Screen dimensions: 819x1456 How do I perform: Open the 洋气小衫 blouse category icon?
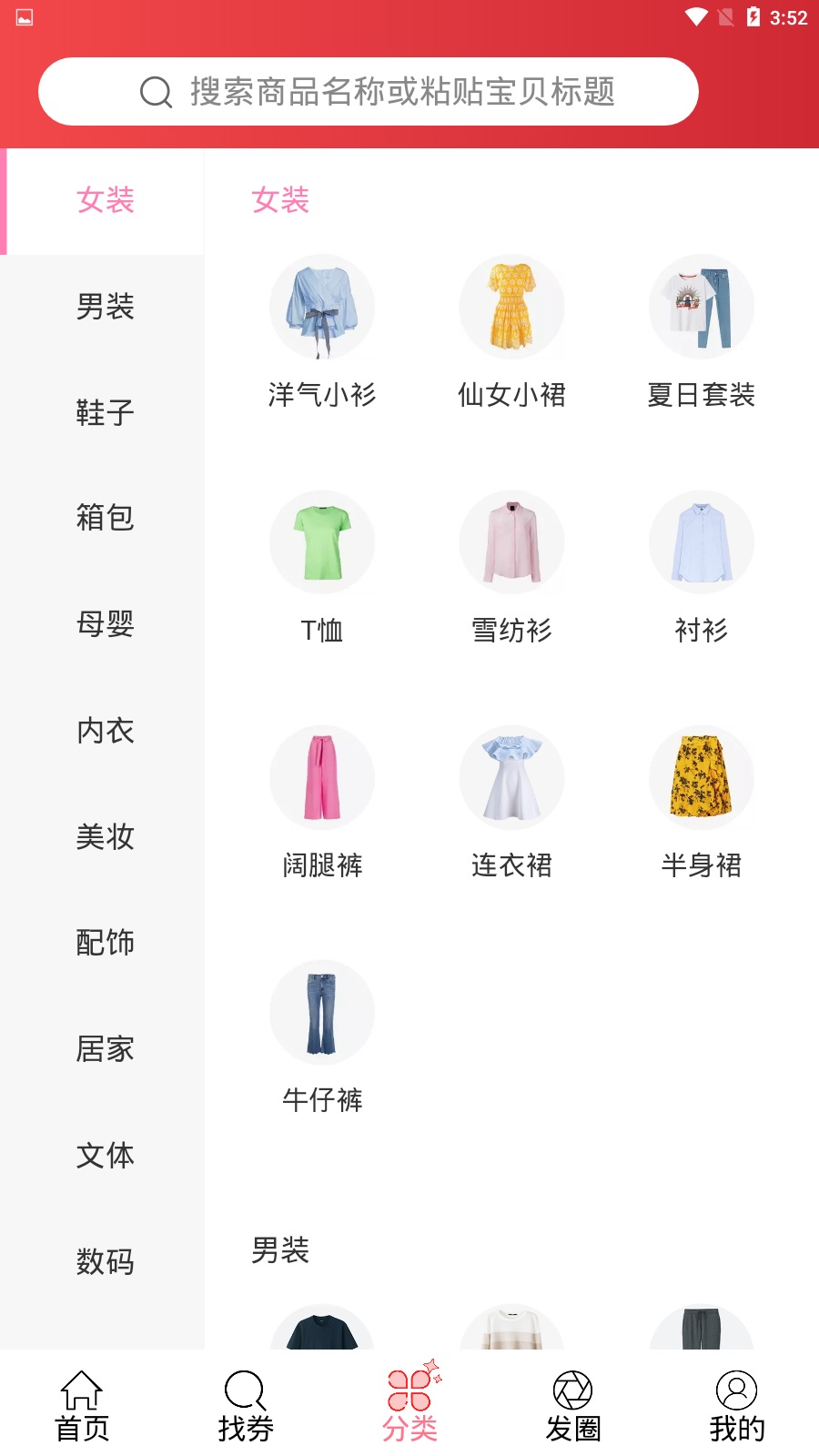(322, 307)
